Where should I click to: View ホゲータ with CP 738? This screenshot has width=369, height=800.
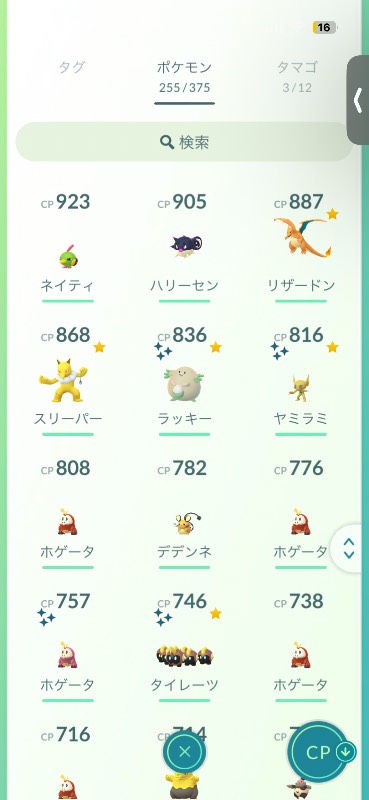(x=301, y=647)
